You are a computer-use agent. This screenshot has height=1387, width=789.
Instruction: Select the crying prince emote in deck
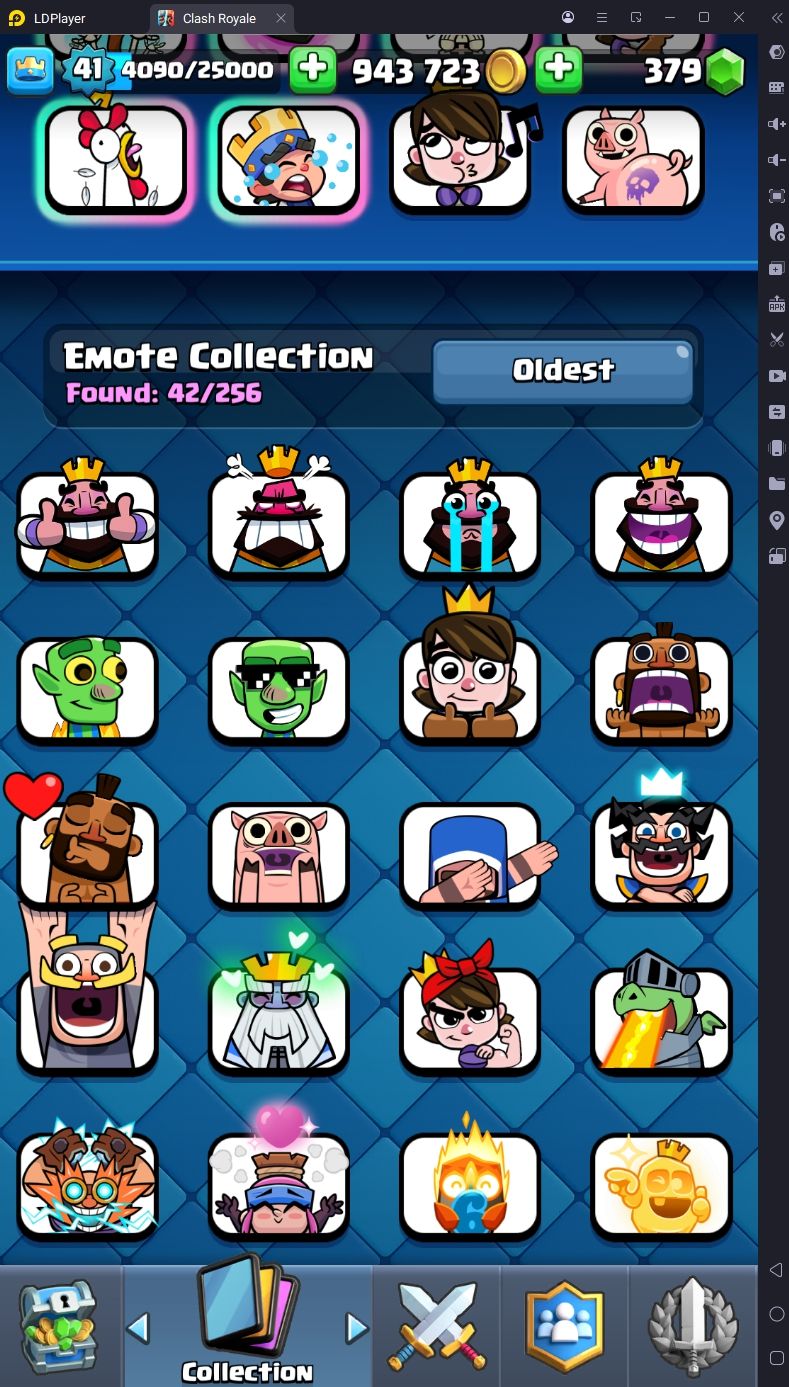[289, 160]
